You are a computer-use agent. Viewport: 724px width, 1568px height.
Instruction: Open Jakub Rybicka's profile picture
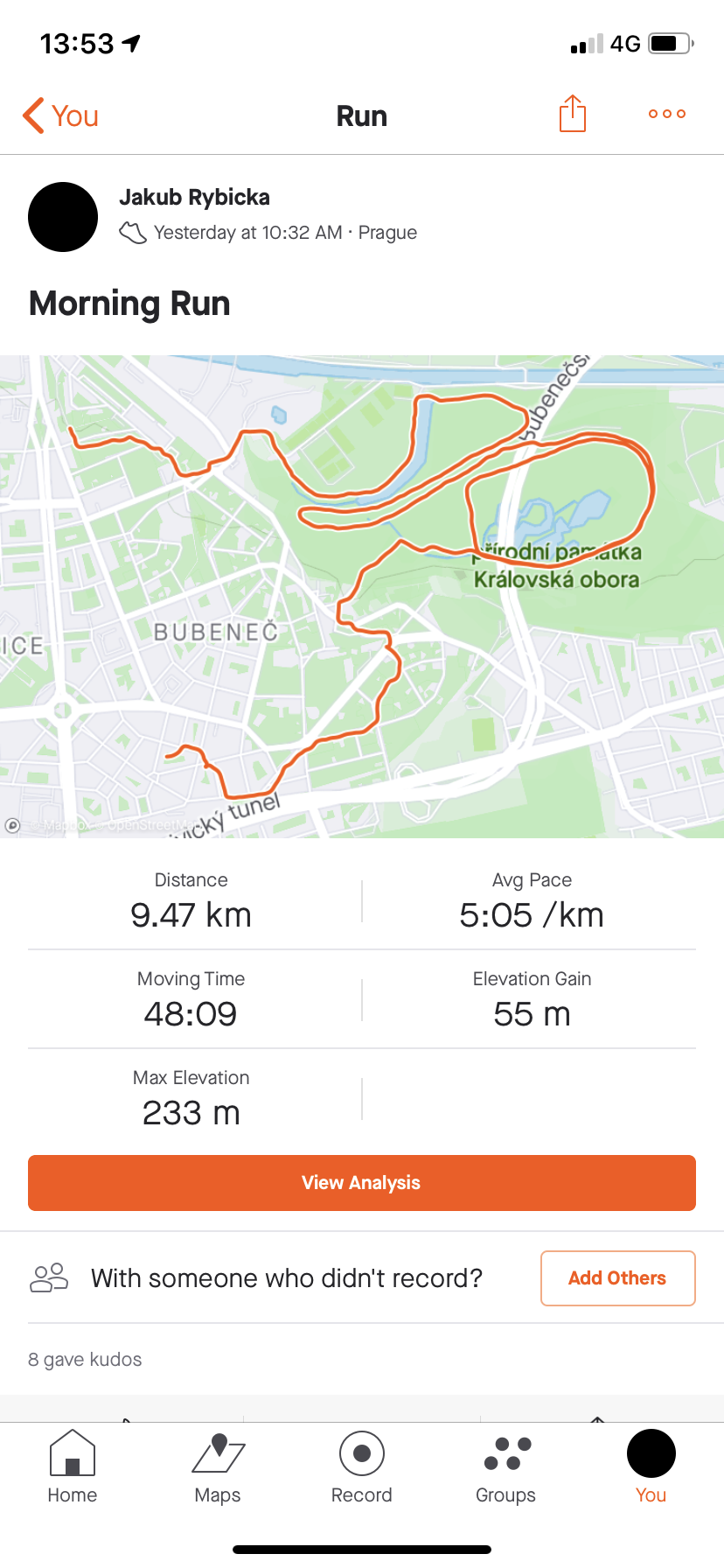click(x=63, y=217)
